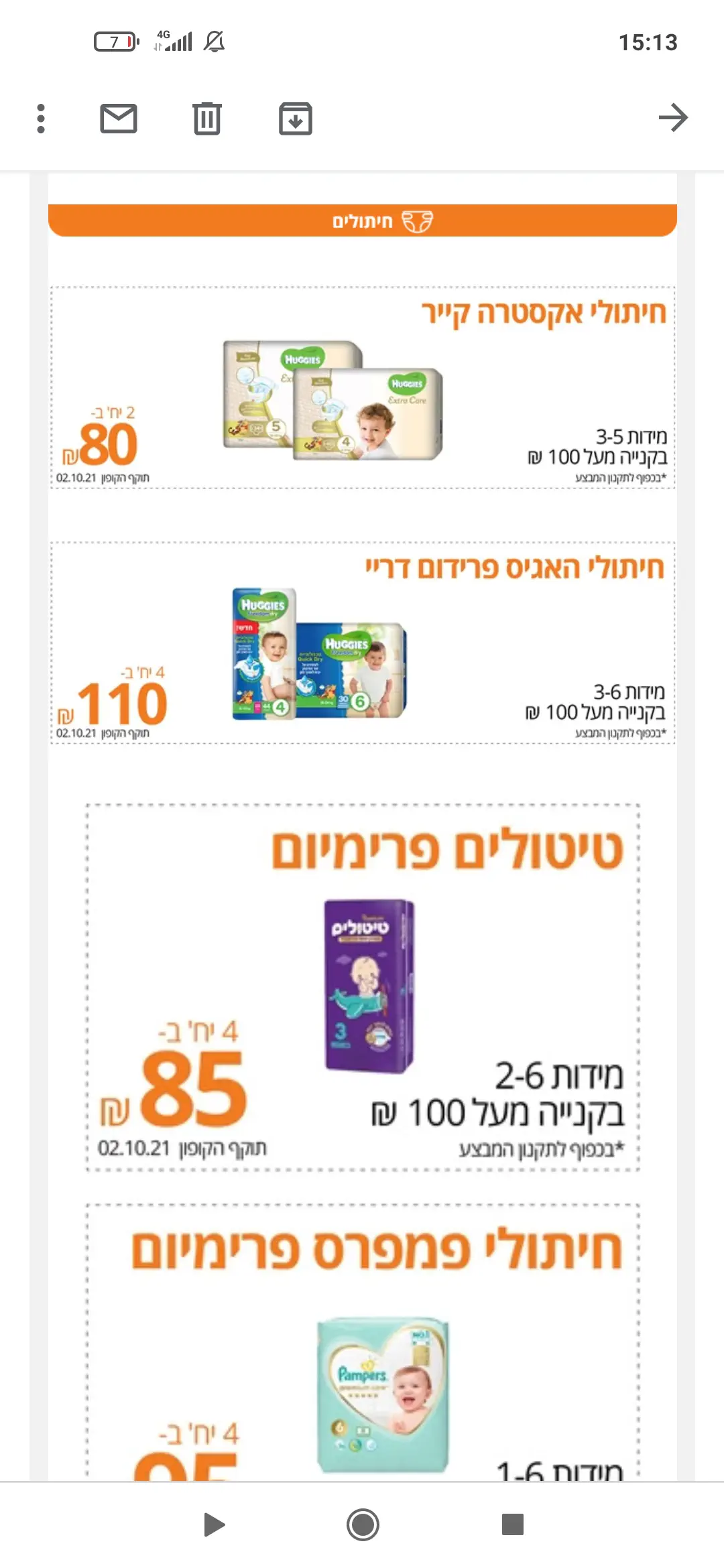This screenshot has height=1568, width=724.
Task: Open the overflow menu with more options
Action: (41, 119)
